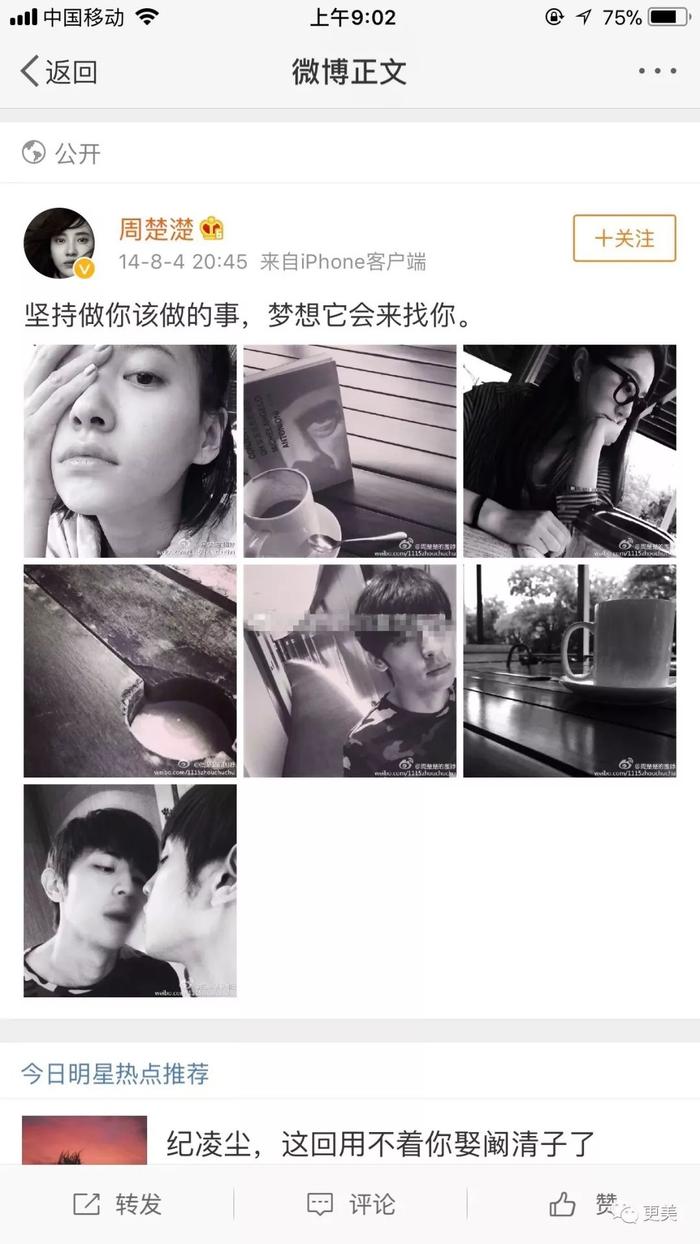Comment on this post via 评论
The height and width of the screenshot is (1244, 700).
coord(350,1204)
